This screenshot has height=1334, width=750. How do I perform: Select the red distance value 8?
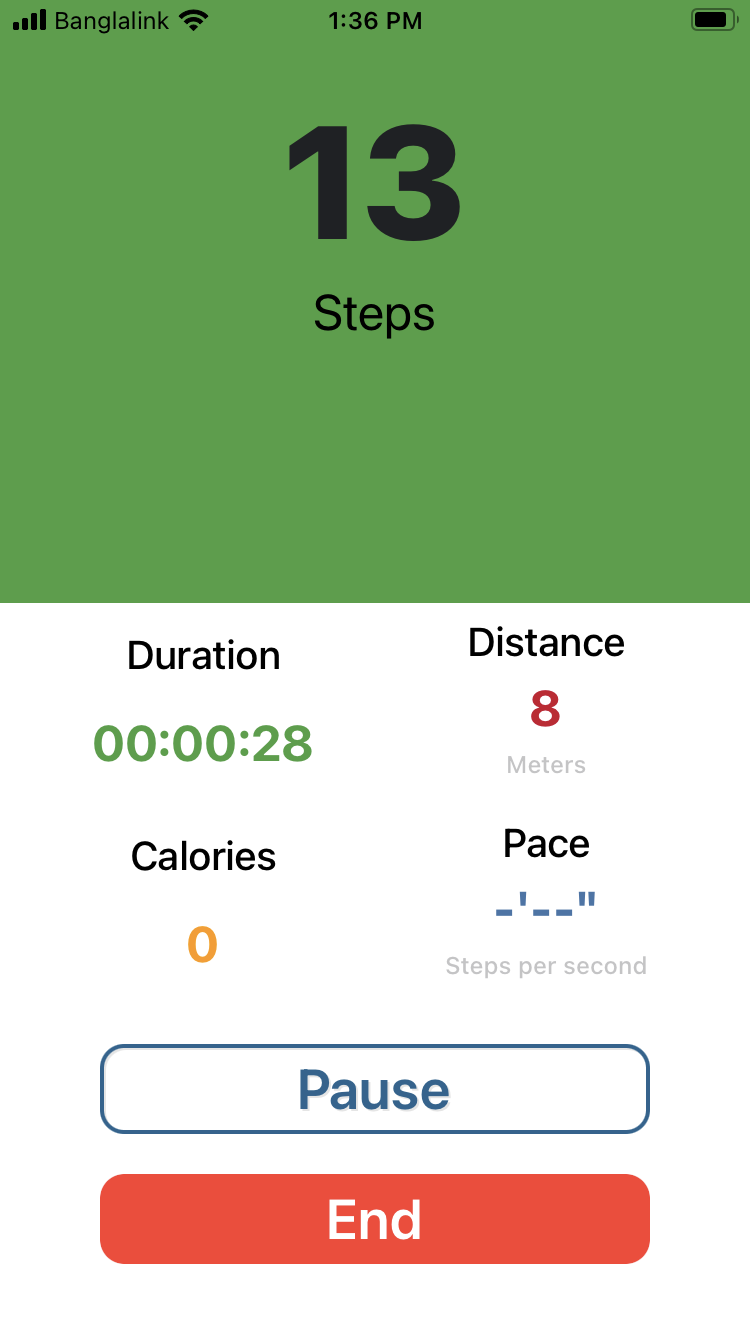(x=546, y=710)
